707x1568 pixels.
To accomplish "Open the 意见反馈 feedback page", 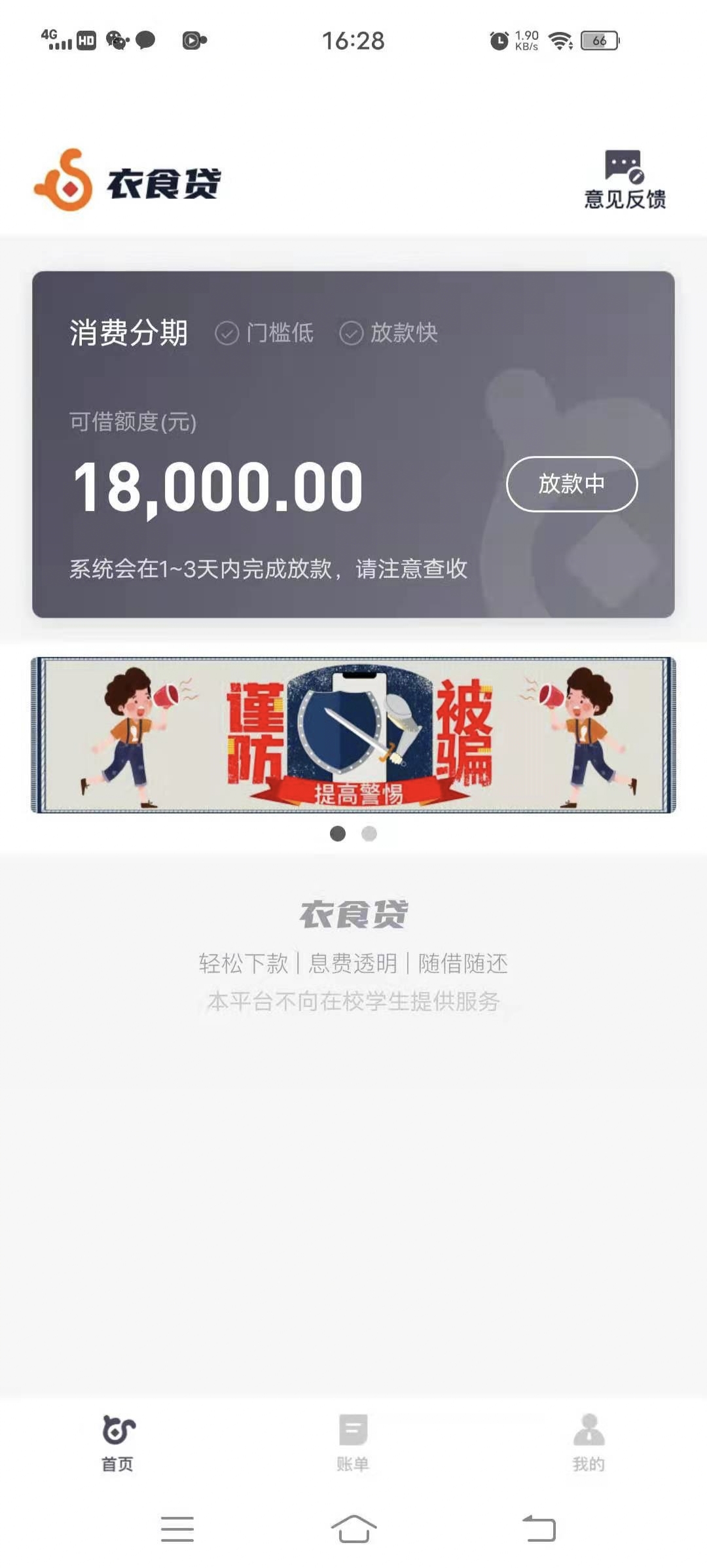I will (625, 180).
